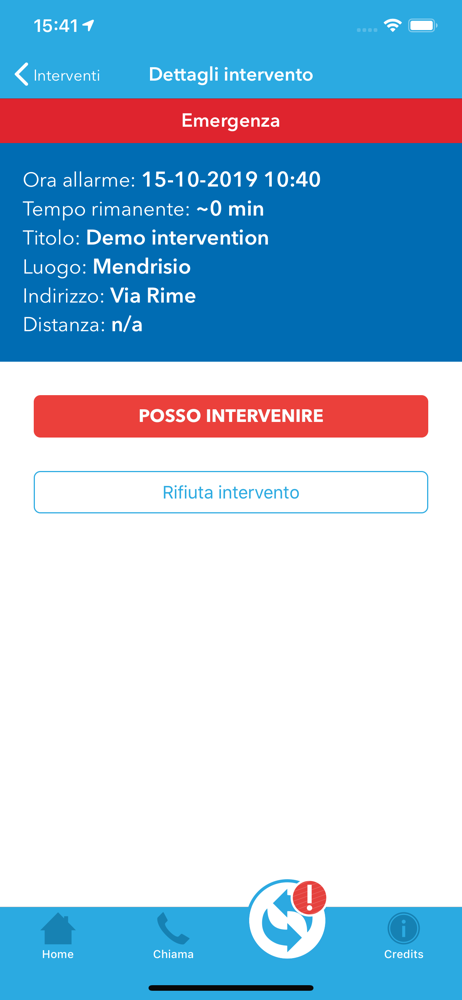Switch to the Home tab
This screenshot has height=1000, width=462.
coord(57,936)
